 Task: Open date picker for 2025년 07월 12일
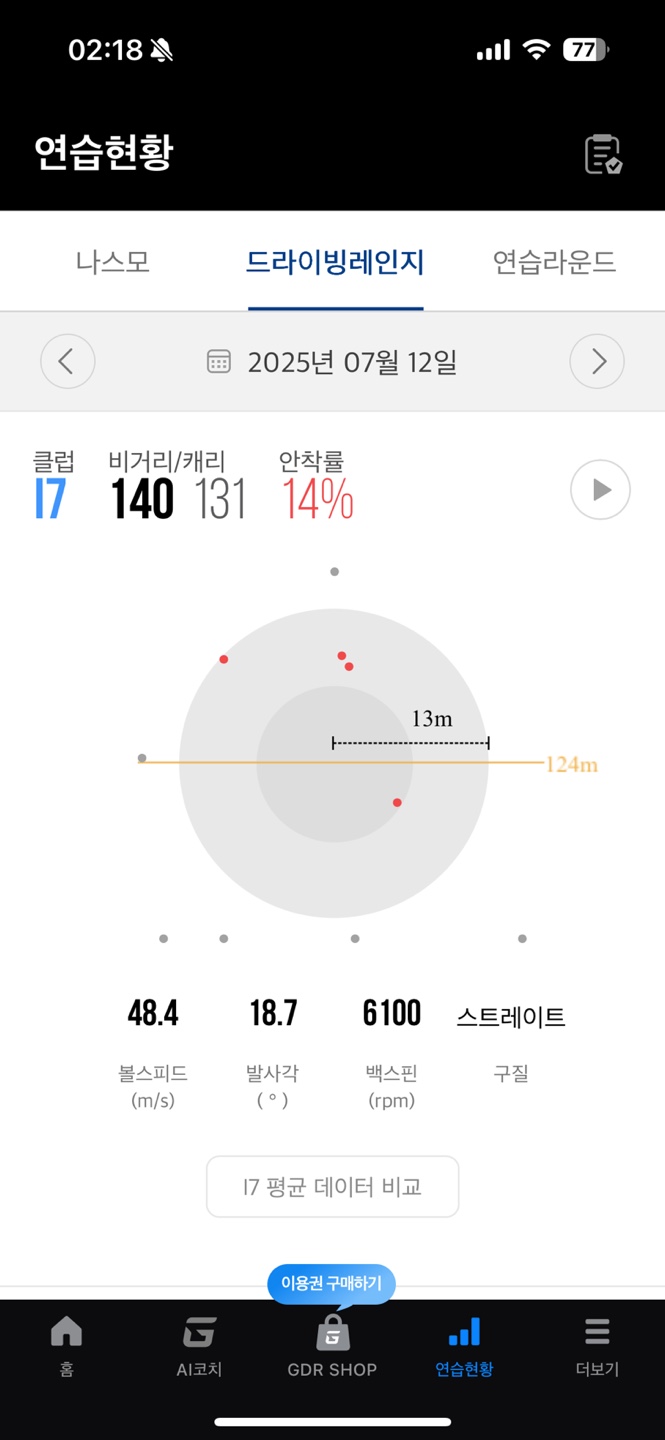(333, 362)
